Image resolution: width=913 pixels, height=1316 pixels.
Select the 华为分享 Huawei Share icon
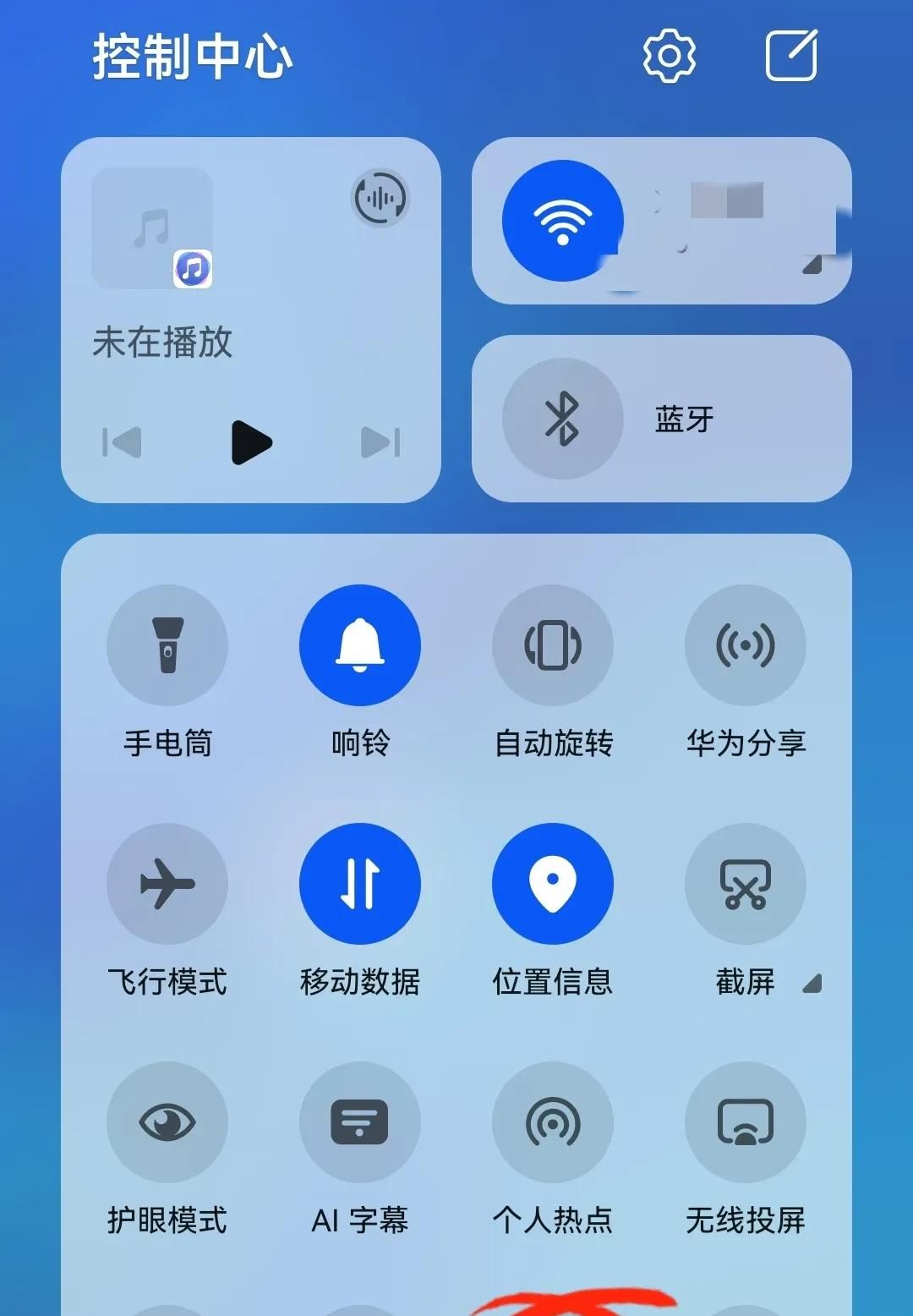tap(745, 644)
